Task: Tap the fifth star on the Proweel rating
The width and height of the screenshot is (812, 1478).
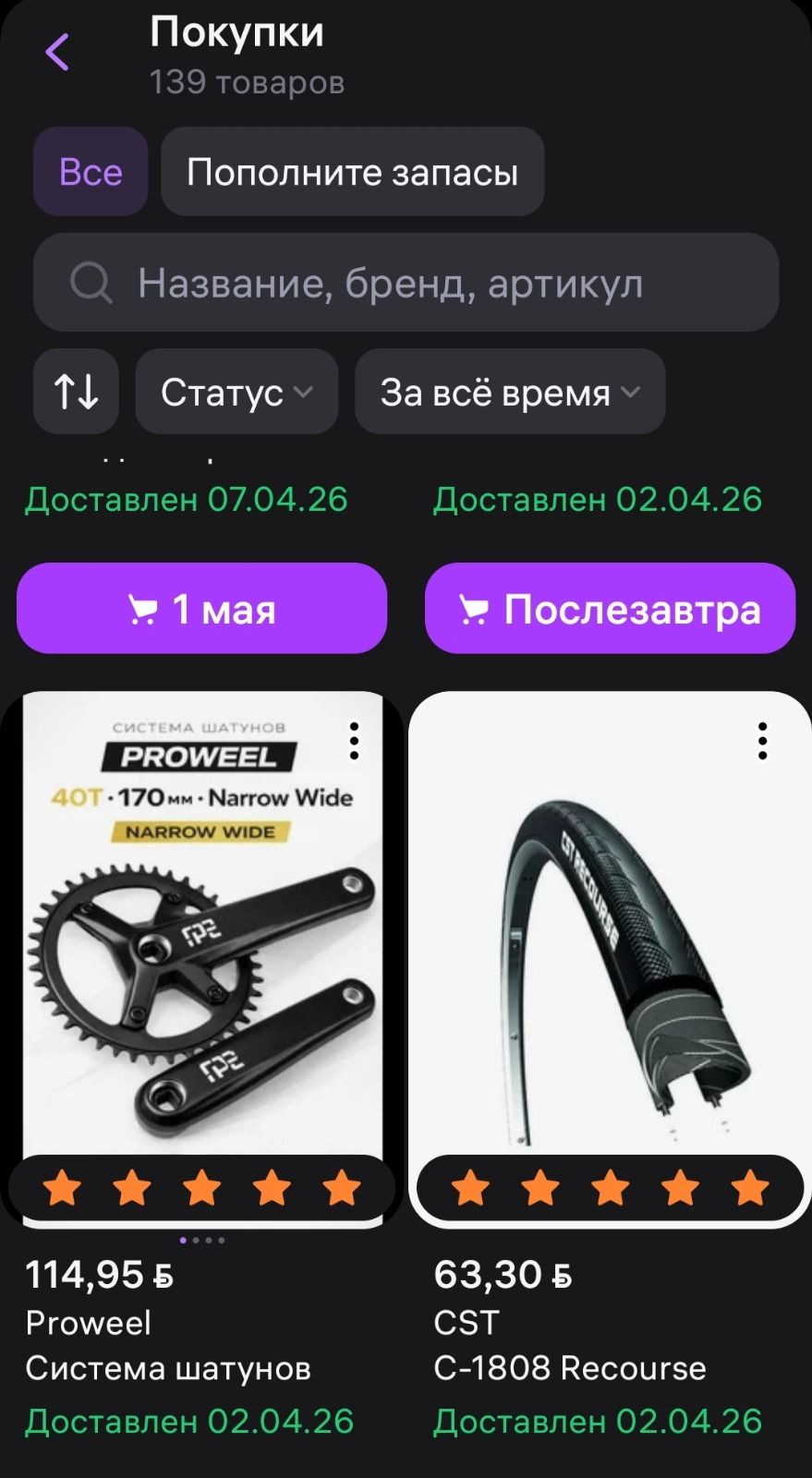Action: [343, 1188]
